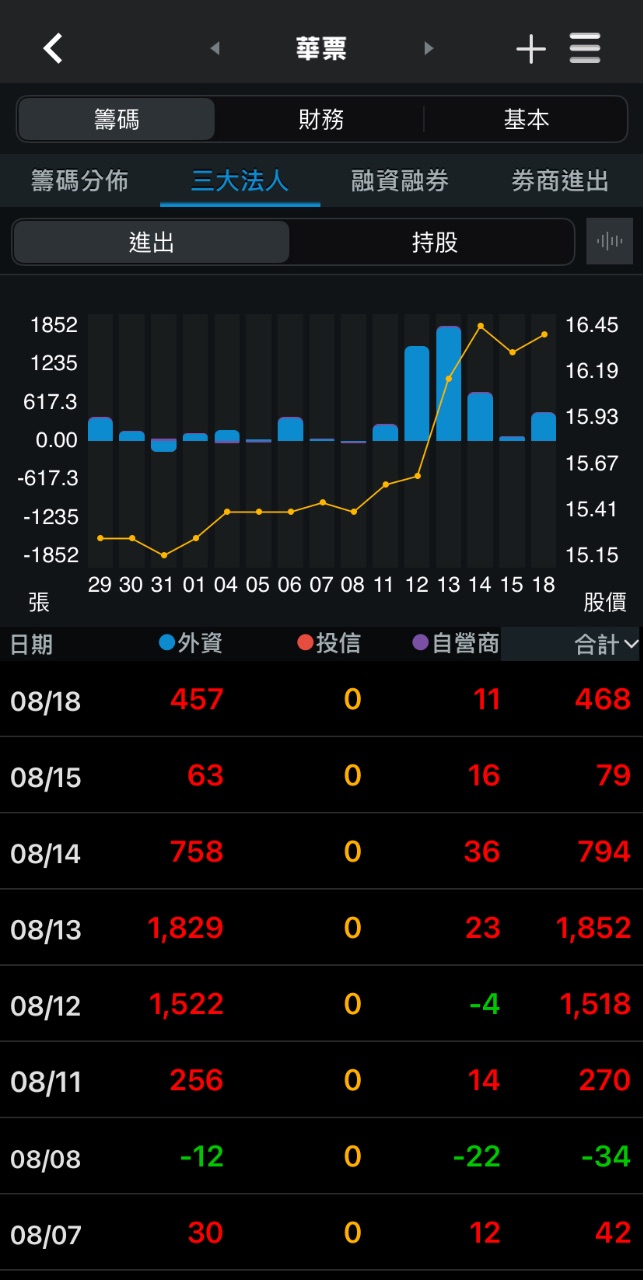
Task: Toggle the chart display icon
Action: (609, 242)
